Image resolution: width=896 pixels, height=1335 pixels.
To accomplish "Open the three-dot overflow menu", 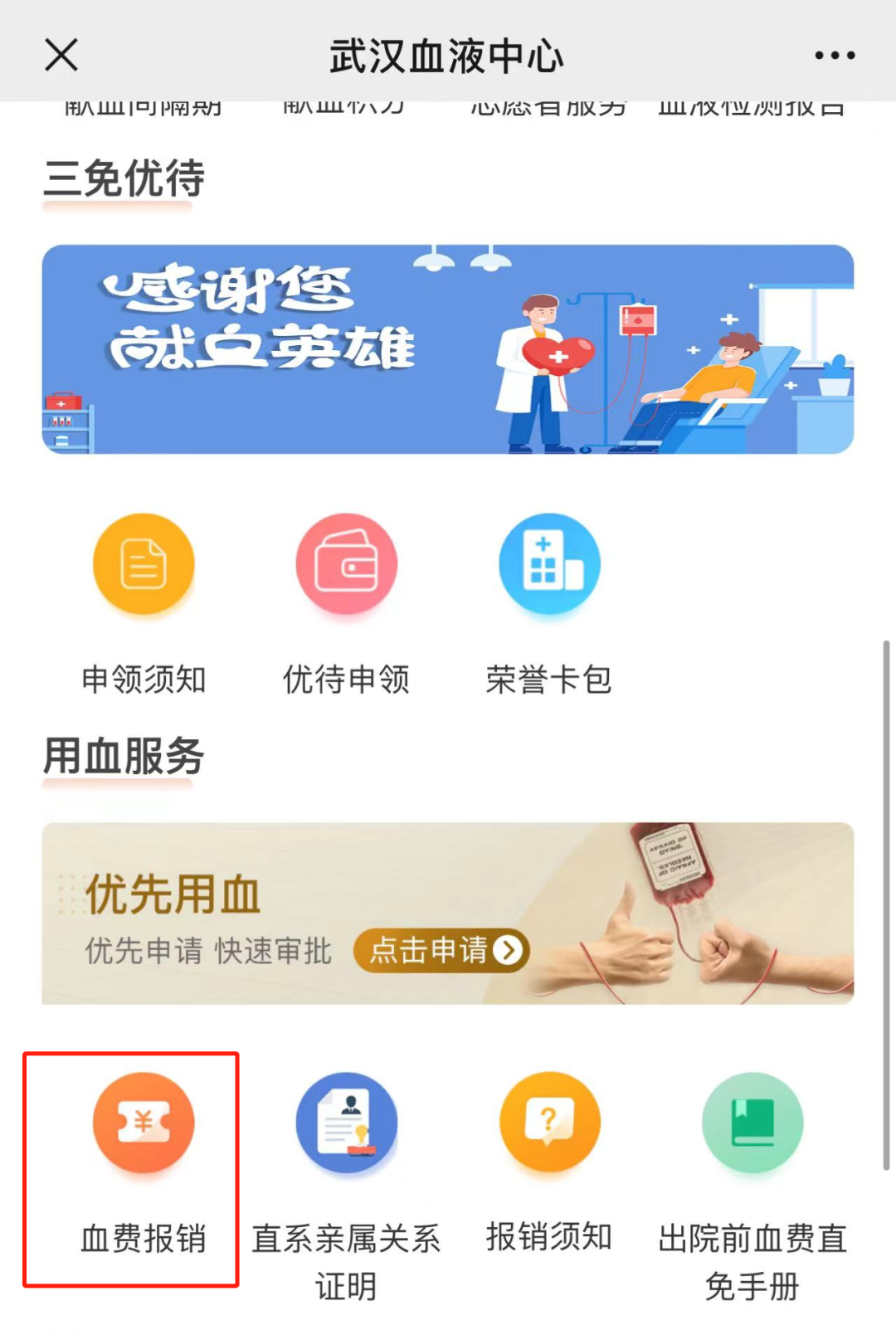I will (834, 56).
